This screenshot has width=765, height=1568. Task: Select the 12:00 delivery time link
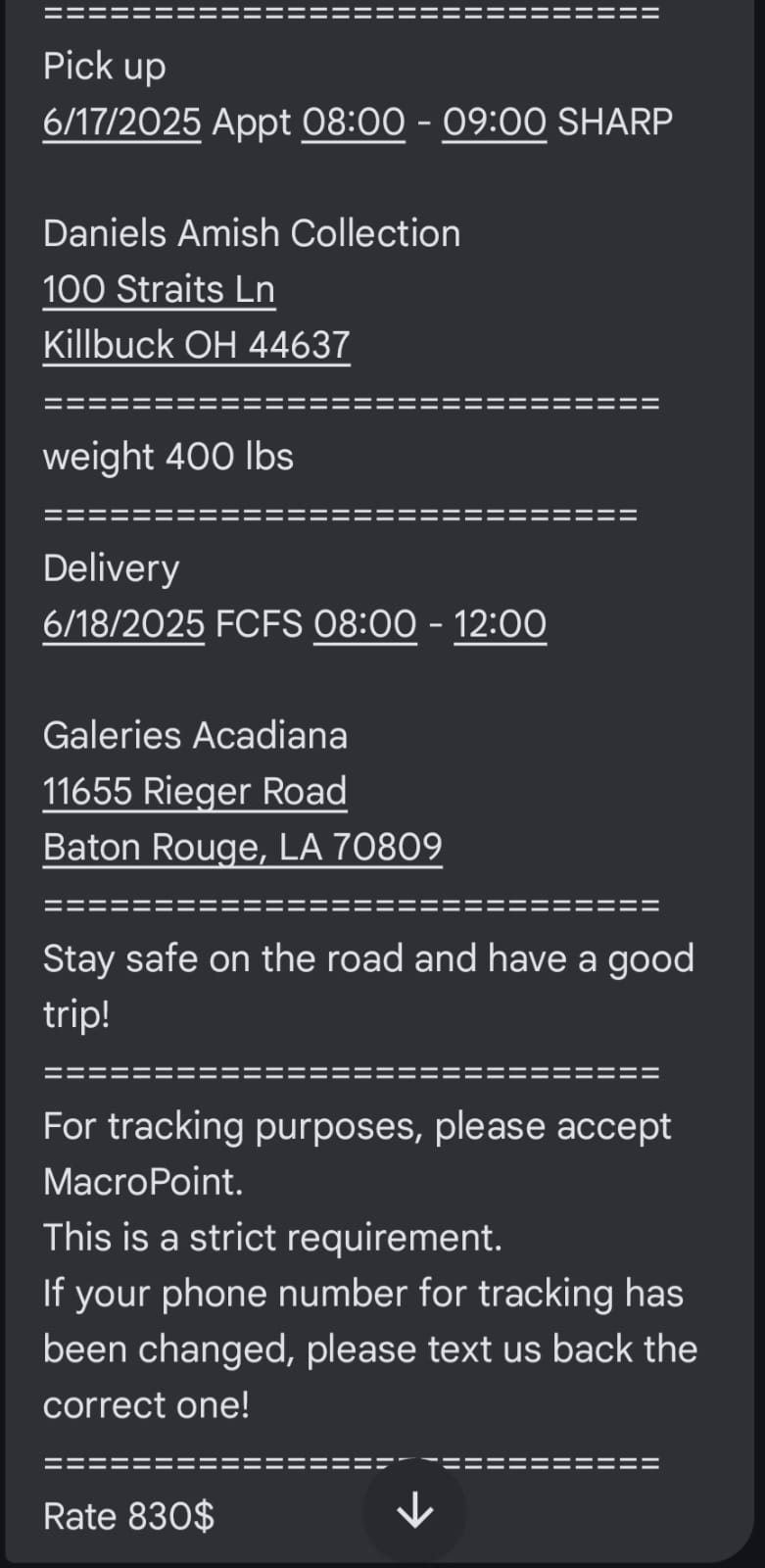(500, 624)
